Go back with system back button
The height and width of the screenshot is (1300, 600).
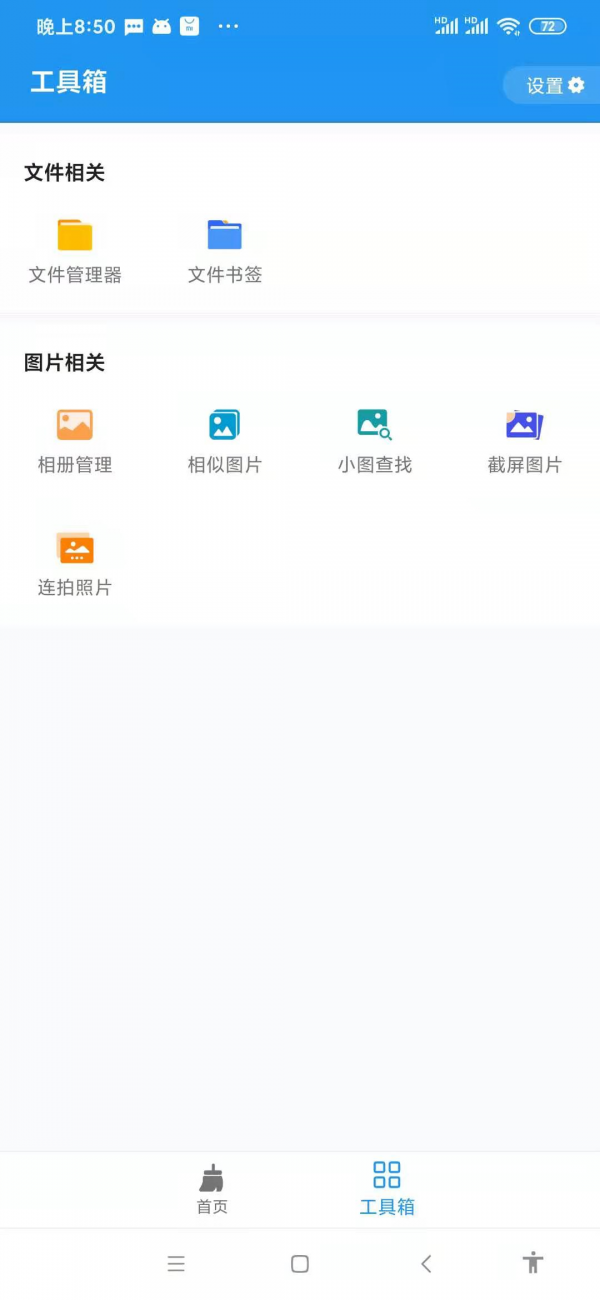pos(426,1264)
